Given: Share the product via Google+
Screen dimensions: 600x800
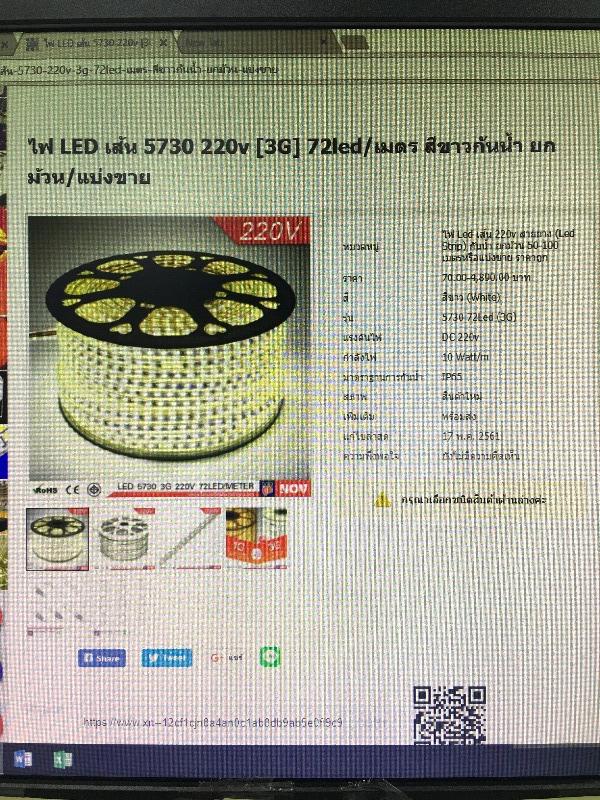Looking at the screenshot, I should (228, 658).
